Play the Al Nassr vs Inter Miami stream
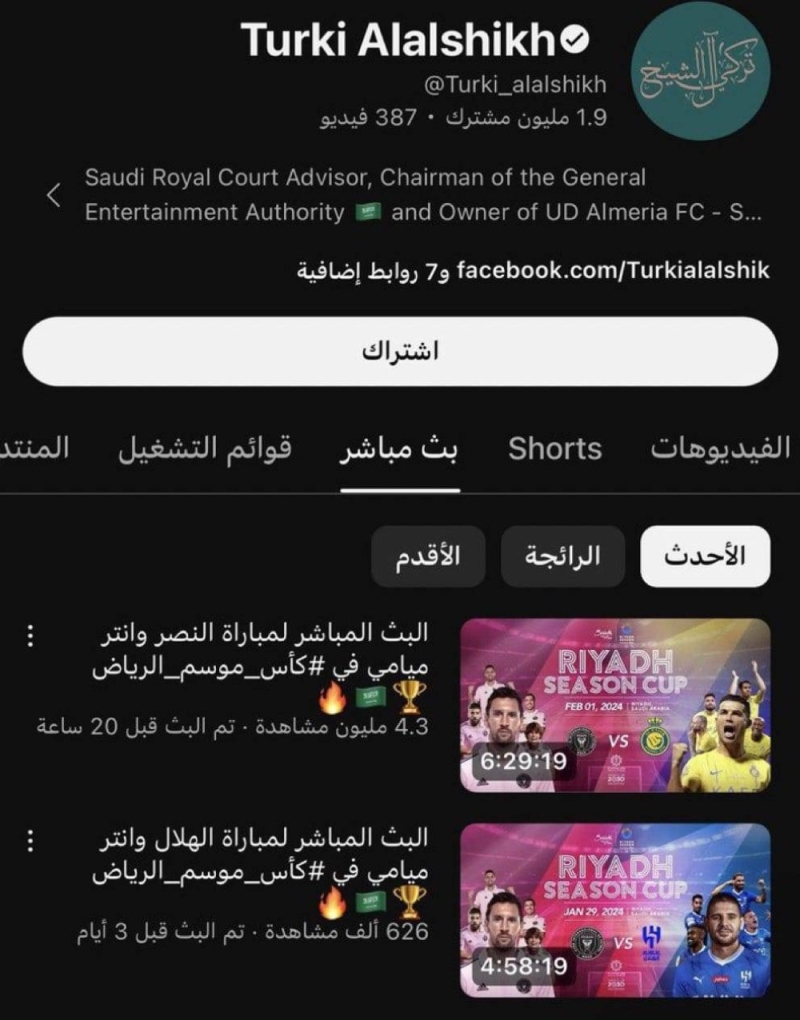The width and height of the screenshot is (800, 1020). point(615,705)
